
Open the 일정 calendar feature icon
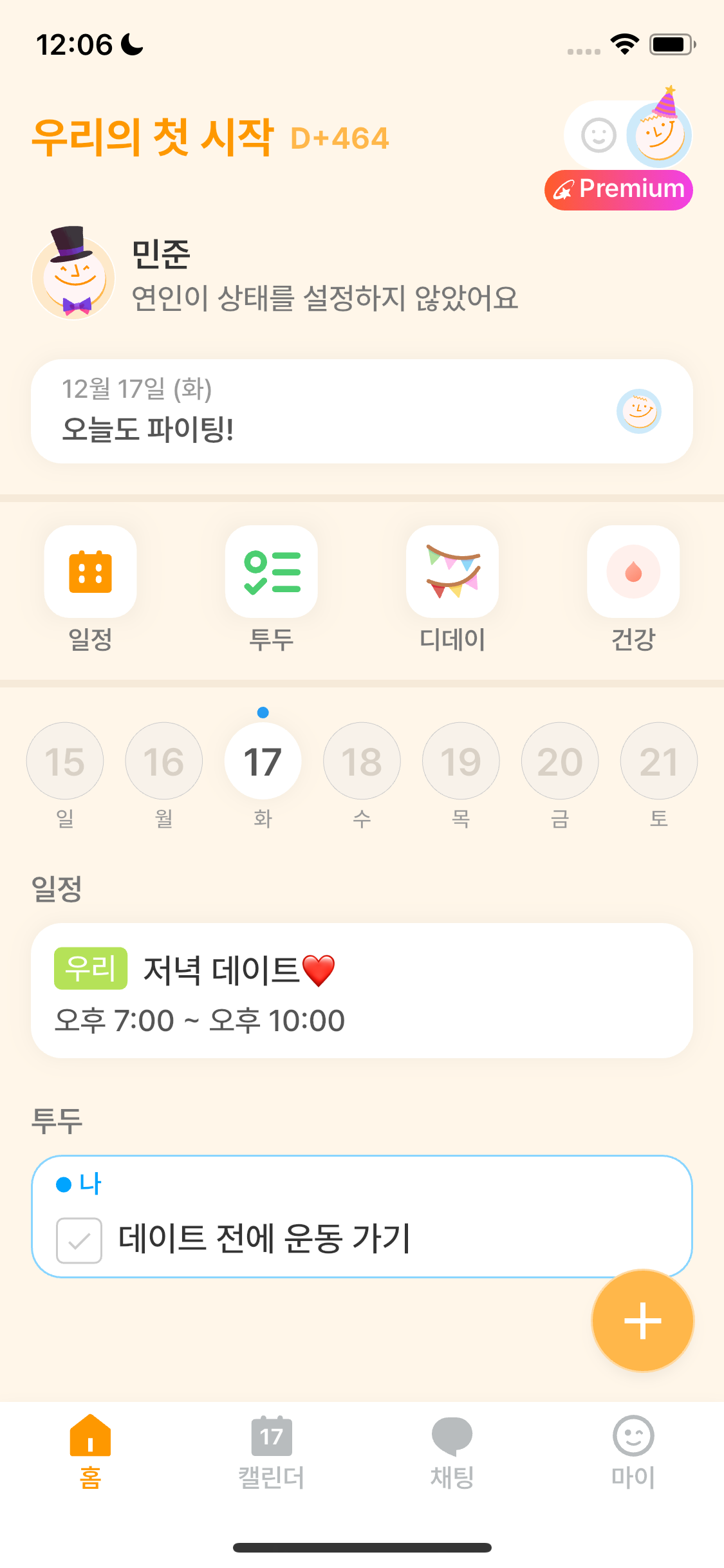[90, 572]
